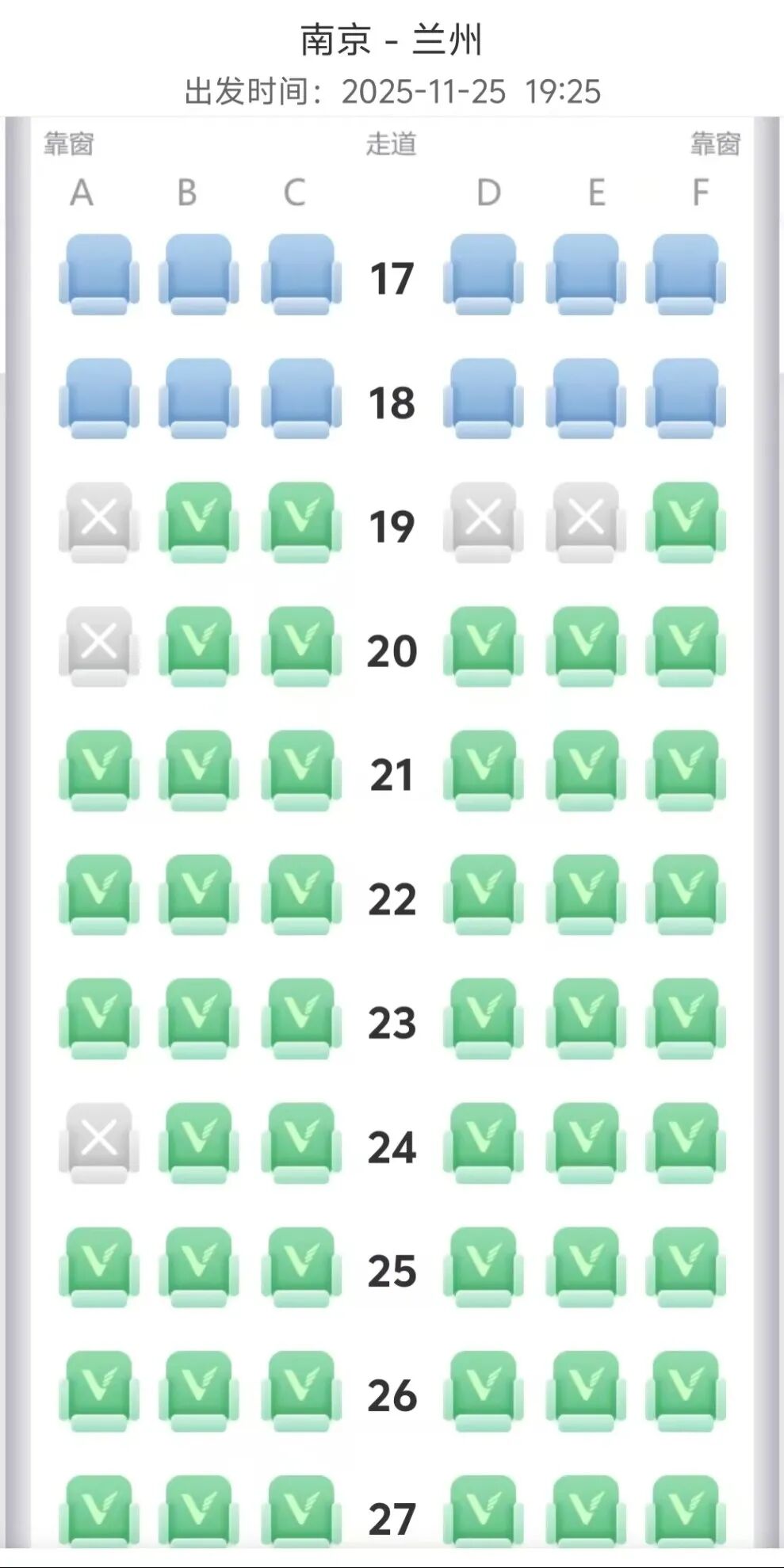Choose aisle seat 23C
This screenshot has height=1568, width=784.
(301, 1017)
